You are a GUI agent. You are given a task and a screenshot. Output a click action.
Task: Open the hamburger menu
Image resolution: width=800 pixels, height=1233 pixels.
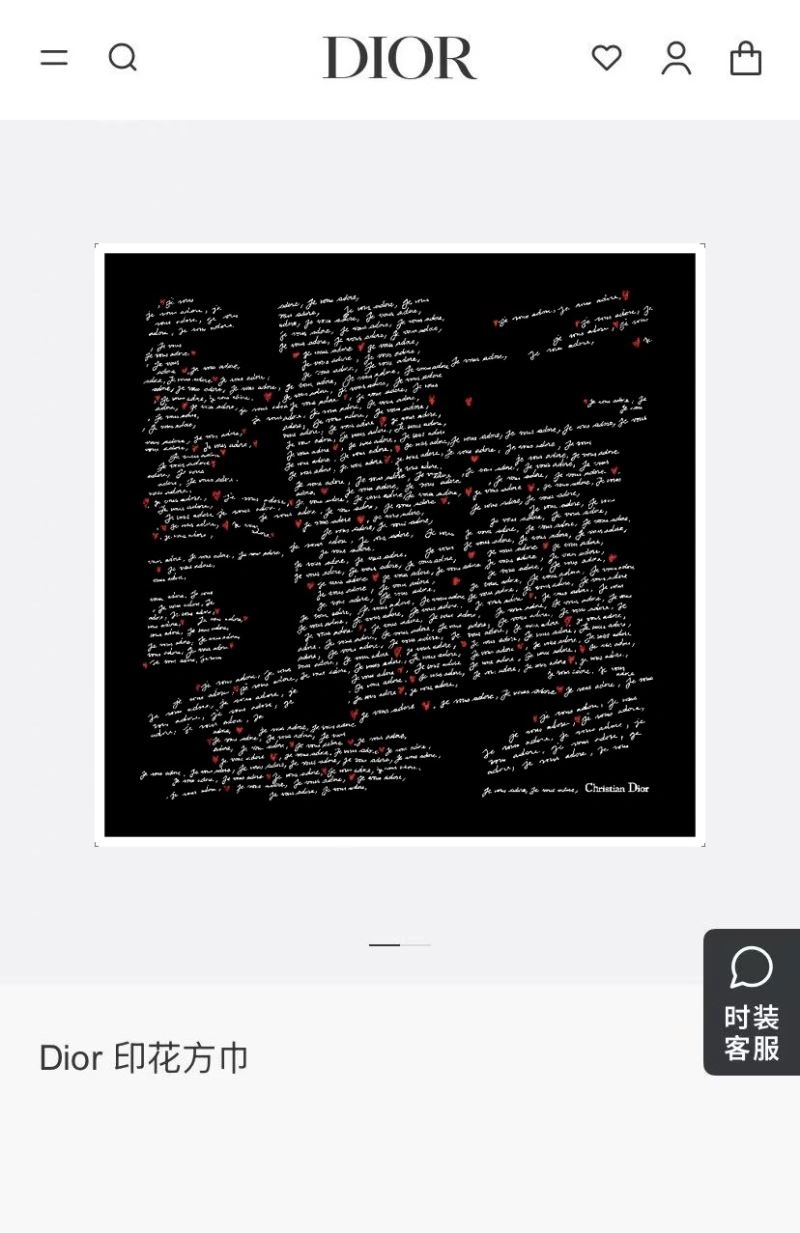click(x=54, y=58)
